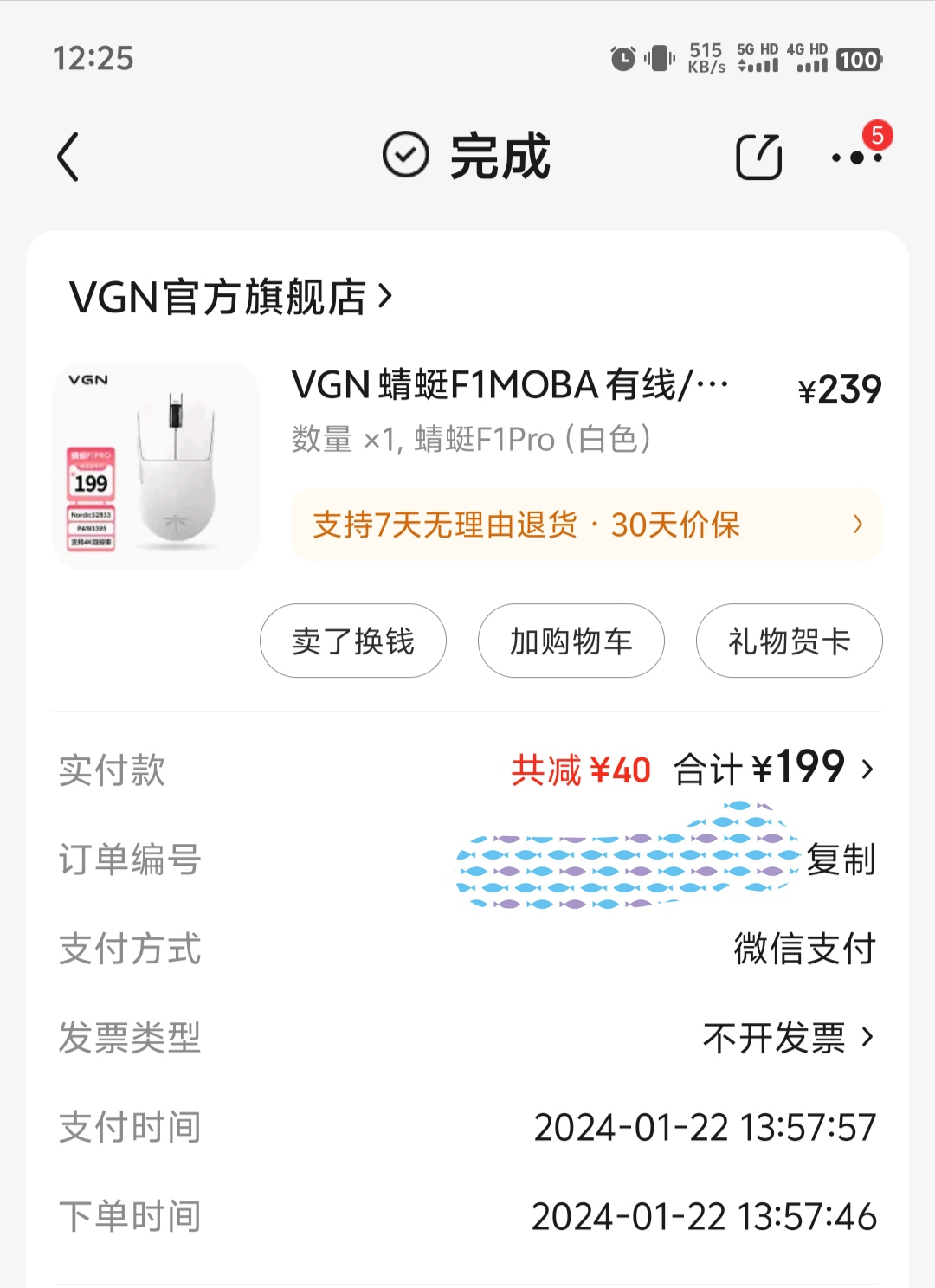This screenshot has width=935, height=1288.
Task: Tap the back arrow at top left
Action: [x=69, y=158]
